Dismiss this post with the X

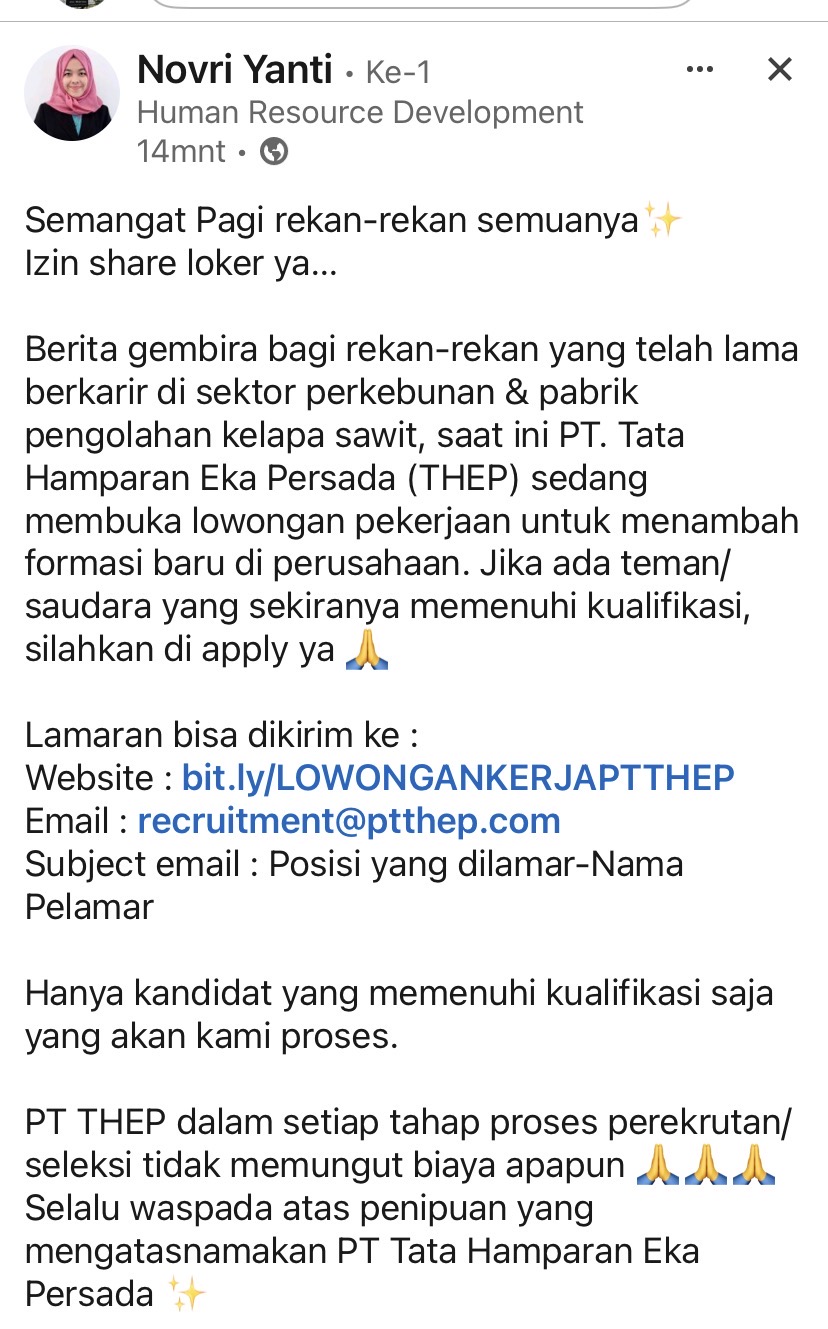tap(779, 69)
